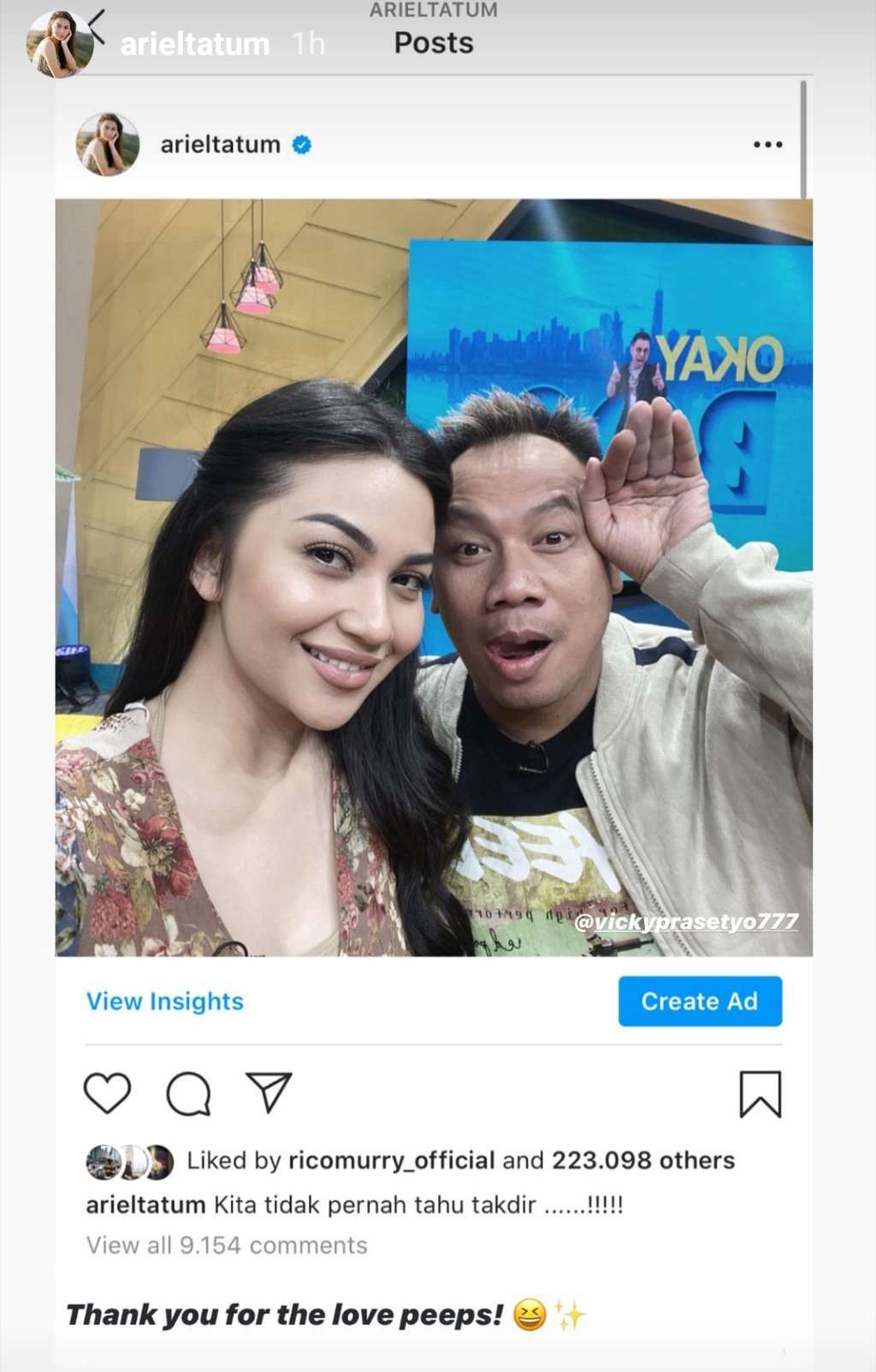The height and width of the screenshot is (1372, 876).
Task: Open the @vickyprasetyo777 mention sticker
Action: tap(686, 921)
